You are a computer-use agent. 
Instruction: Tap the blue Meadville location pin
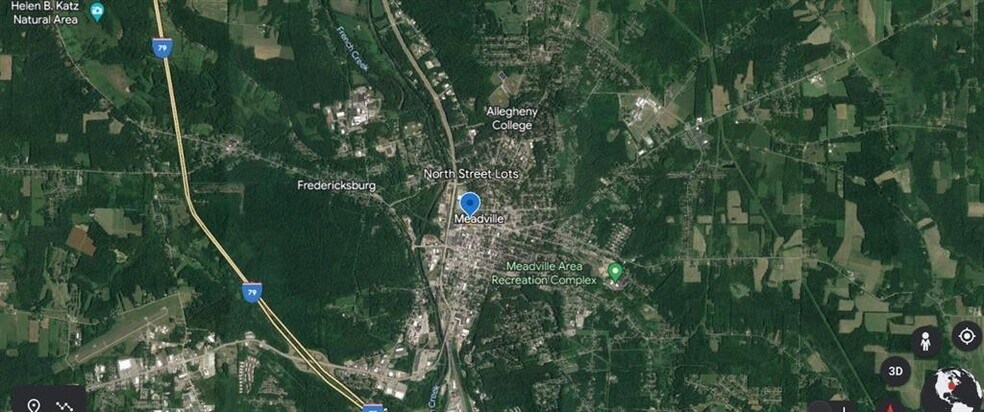coord(469,204)
